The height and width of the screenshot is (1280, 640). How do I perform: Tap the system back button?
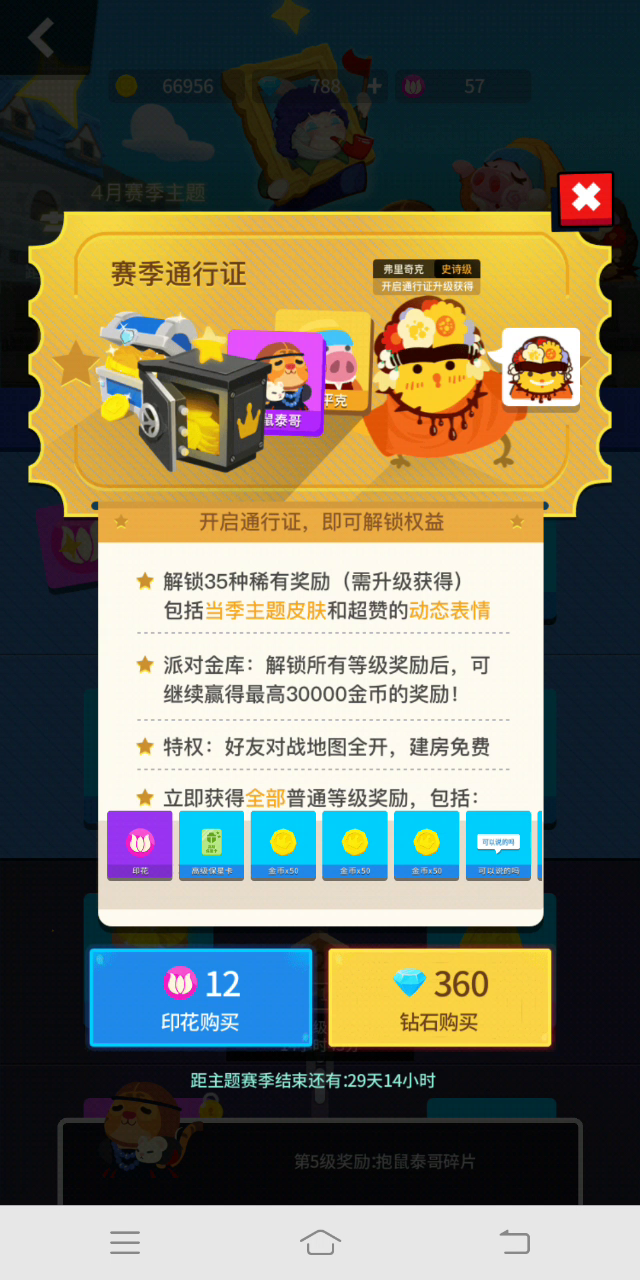coord(514,1242)
